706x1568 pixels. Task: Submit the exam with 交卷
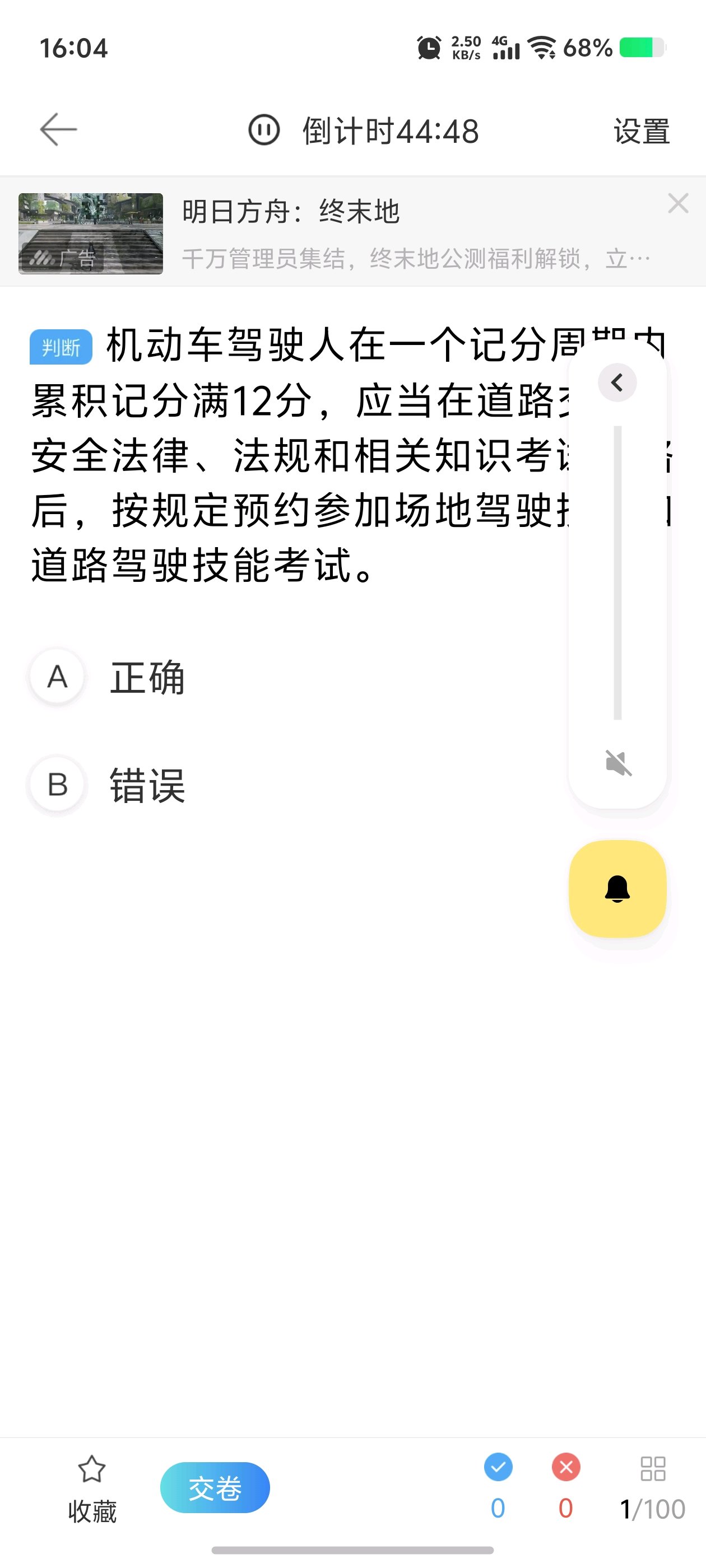pyautogui.click(x=215, y=1488)
